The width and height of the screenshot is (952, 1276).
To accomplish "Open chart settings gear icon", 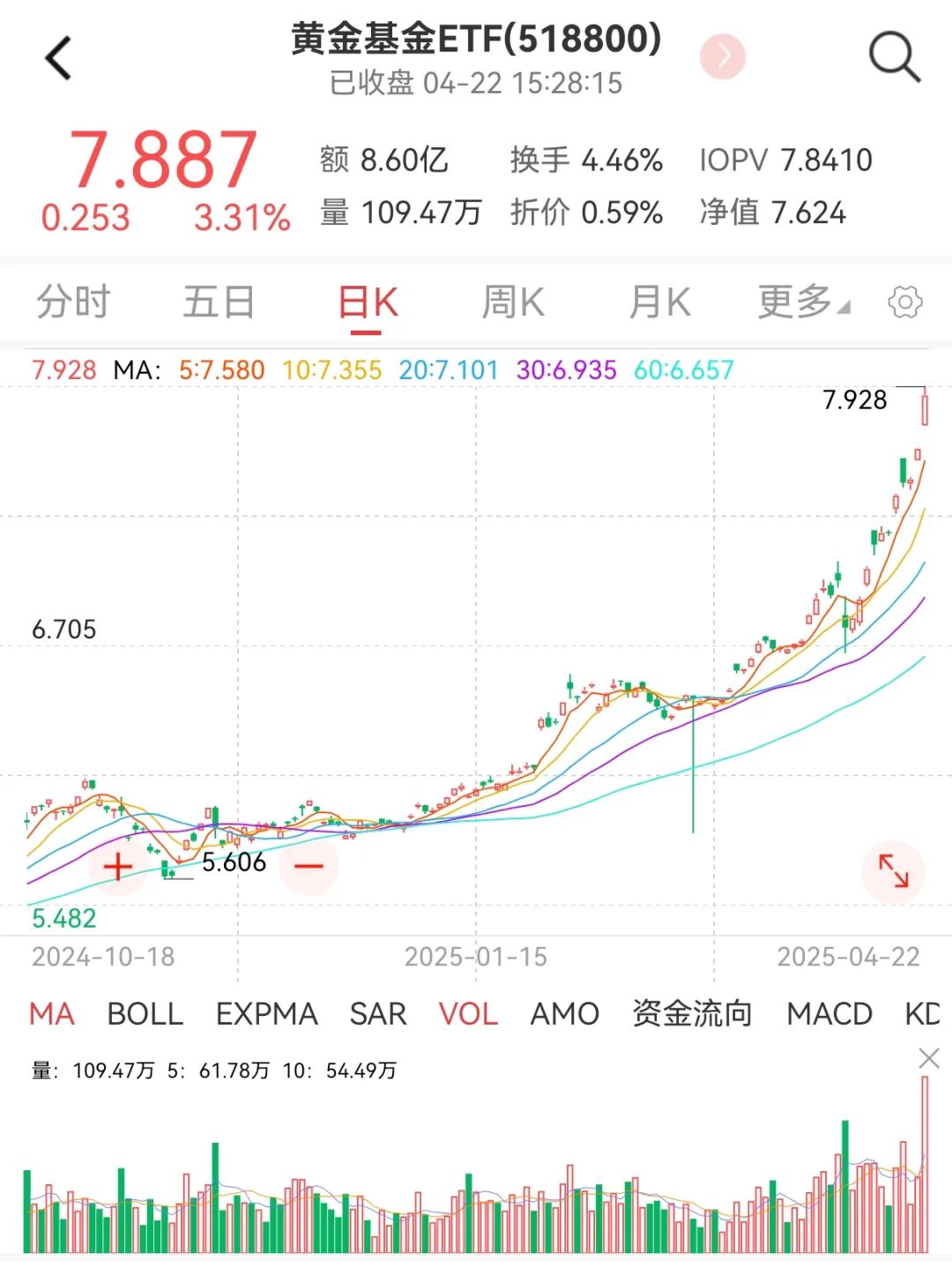I will tap(905, 302).
